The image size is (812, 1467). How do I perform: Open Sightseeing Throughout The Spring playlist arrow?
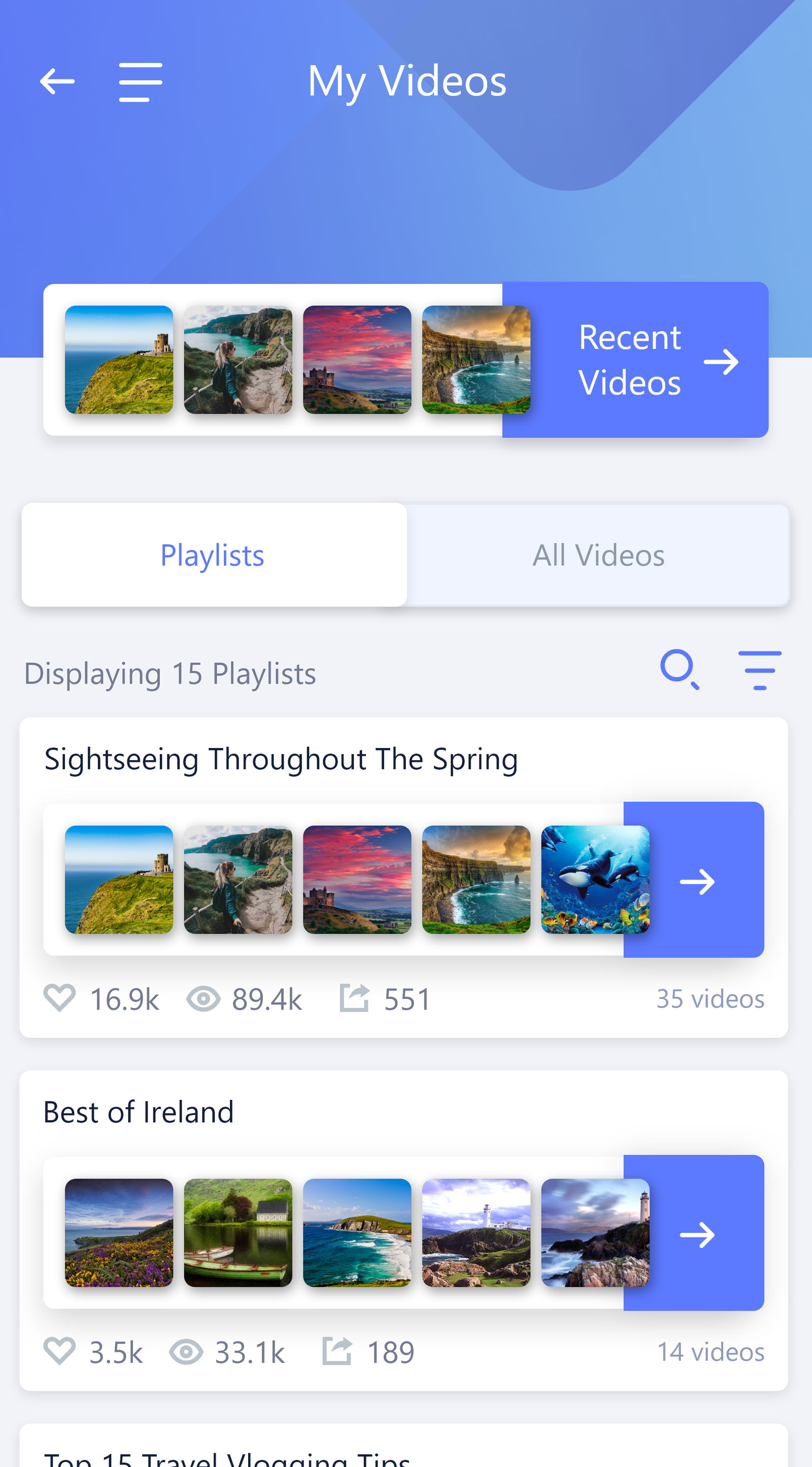pos(696,880)
